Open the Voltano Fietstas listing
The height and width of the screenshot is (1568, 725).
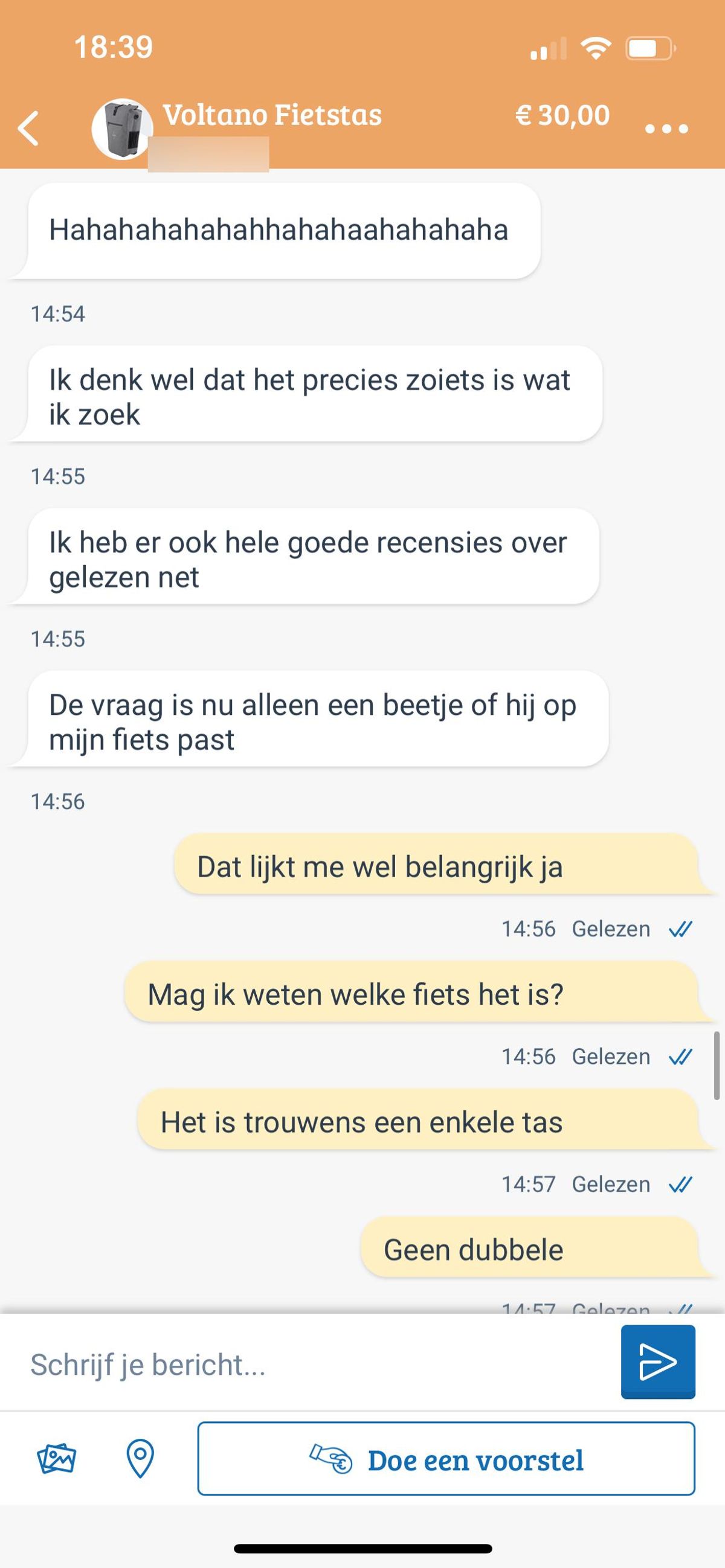272,115
